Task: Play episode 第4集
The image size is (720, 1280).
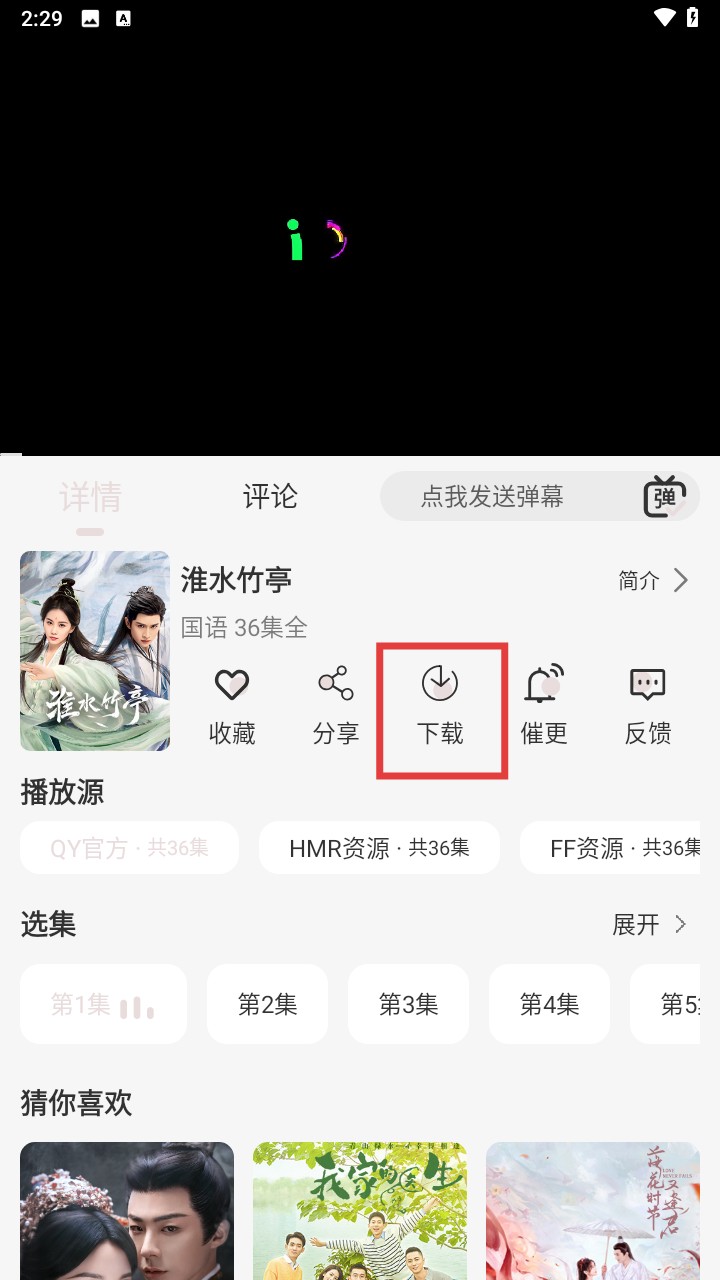Action: click(549, 1004)
